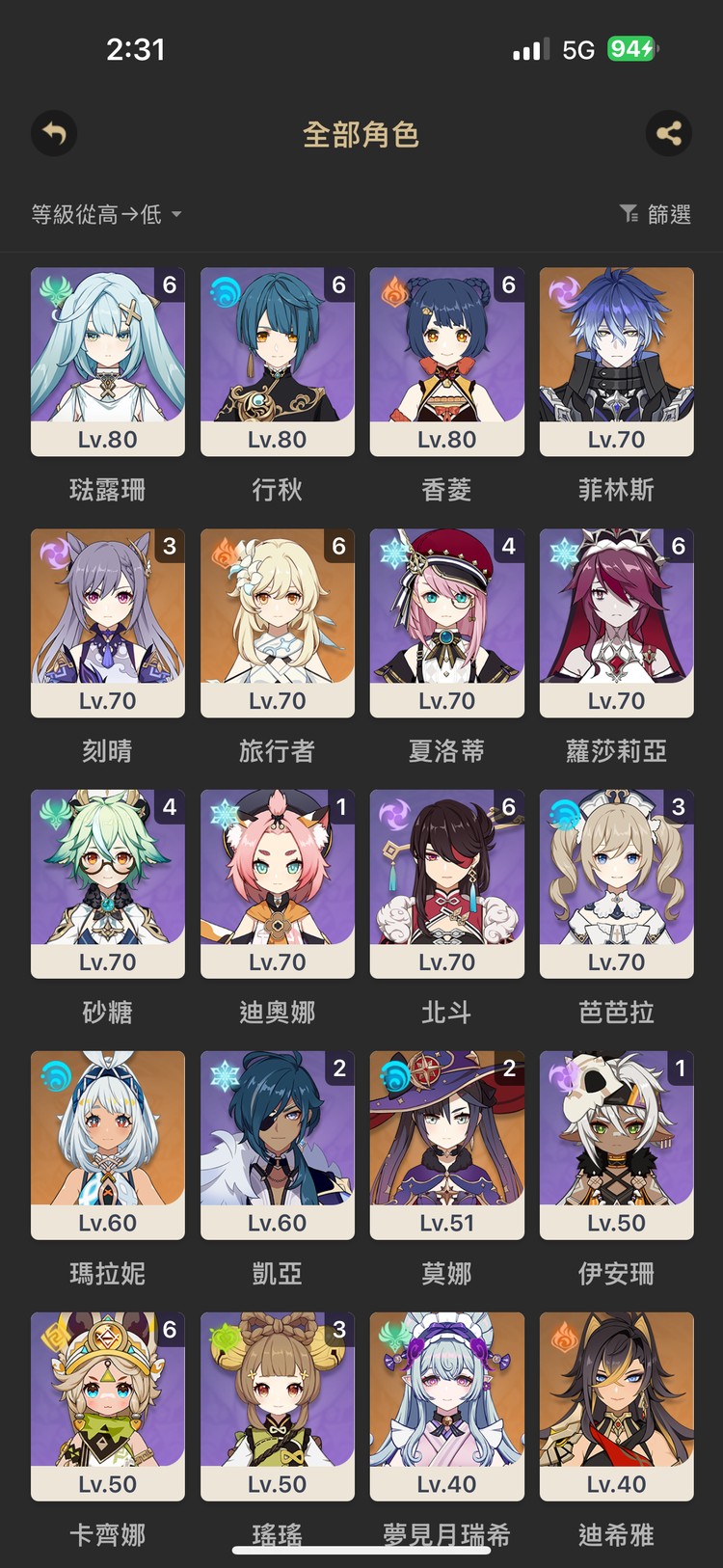The height and width of the screenshot is (1568, 723).
Task: Open the 旅行者 character card
Action: [x=278, y=623]
